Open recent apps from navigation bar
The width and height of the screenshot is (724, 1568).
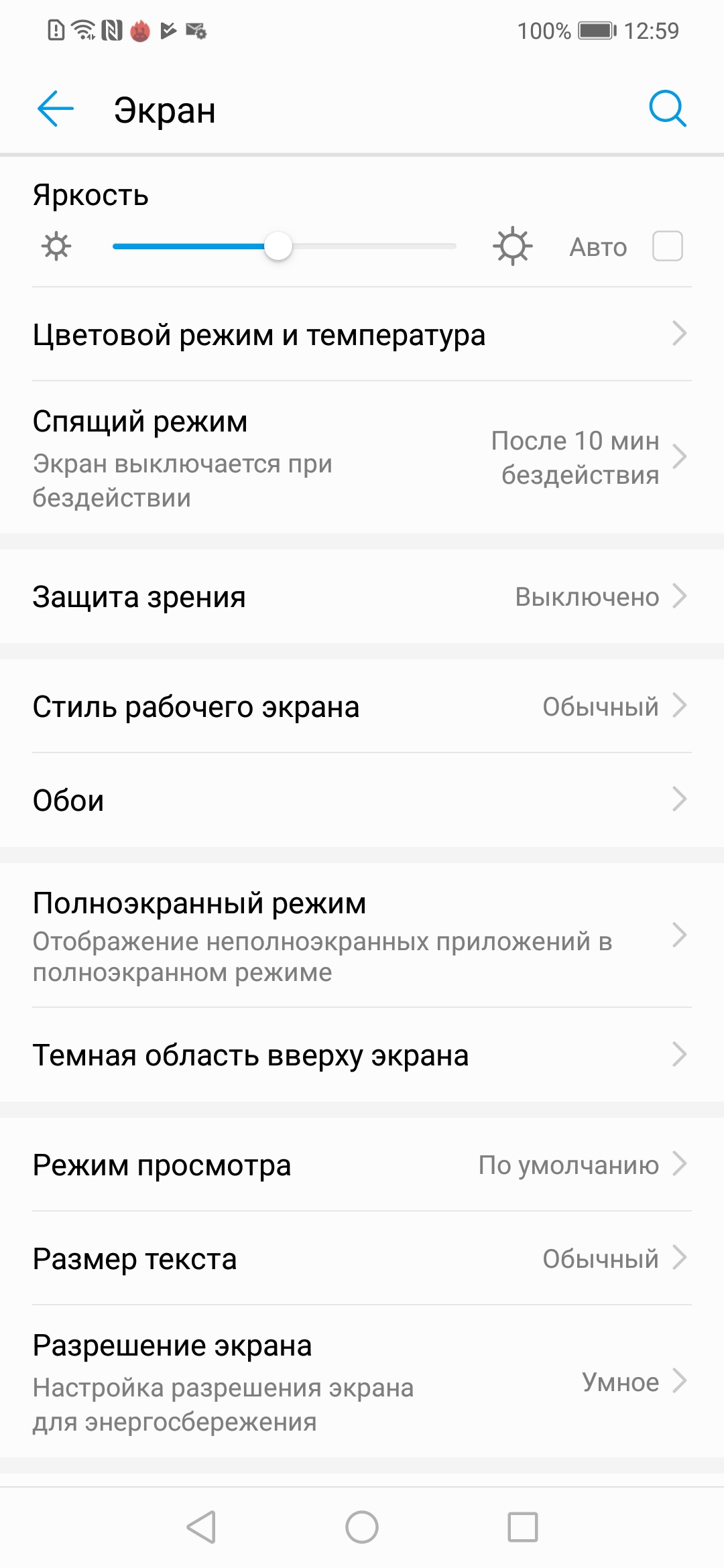(x=523, y=1527)
